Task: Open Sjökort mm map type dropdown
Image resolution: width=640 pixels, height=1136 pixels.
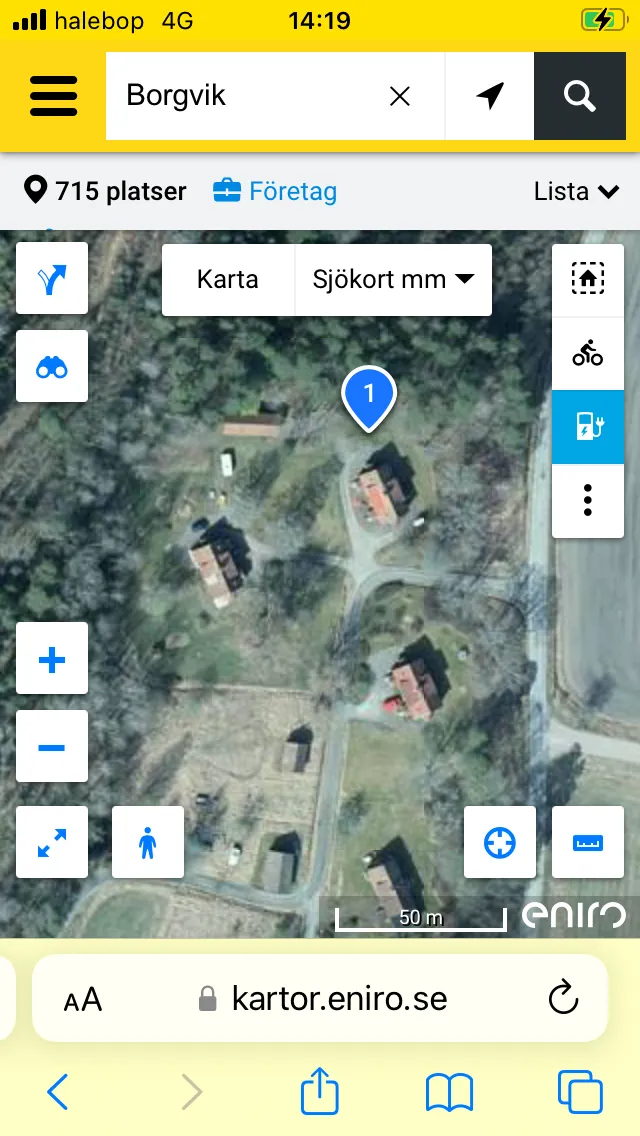Action: point(393,280)
